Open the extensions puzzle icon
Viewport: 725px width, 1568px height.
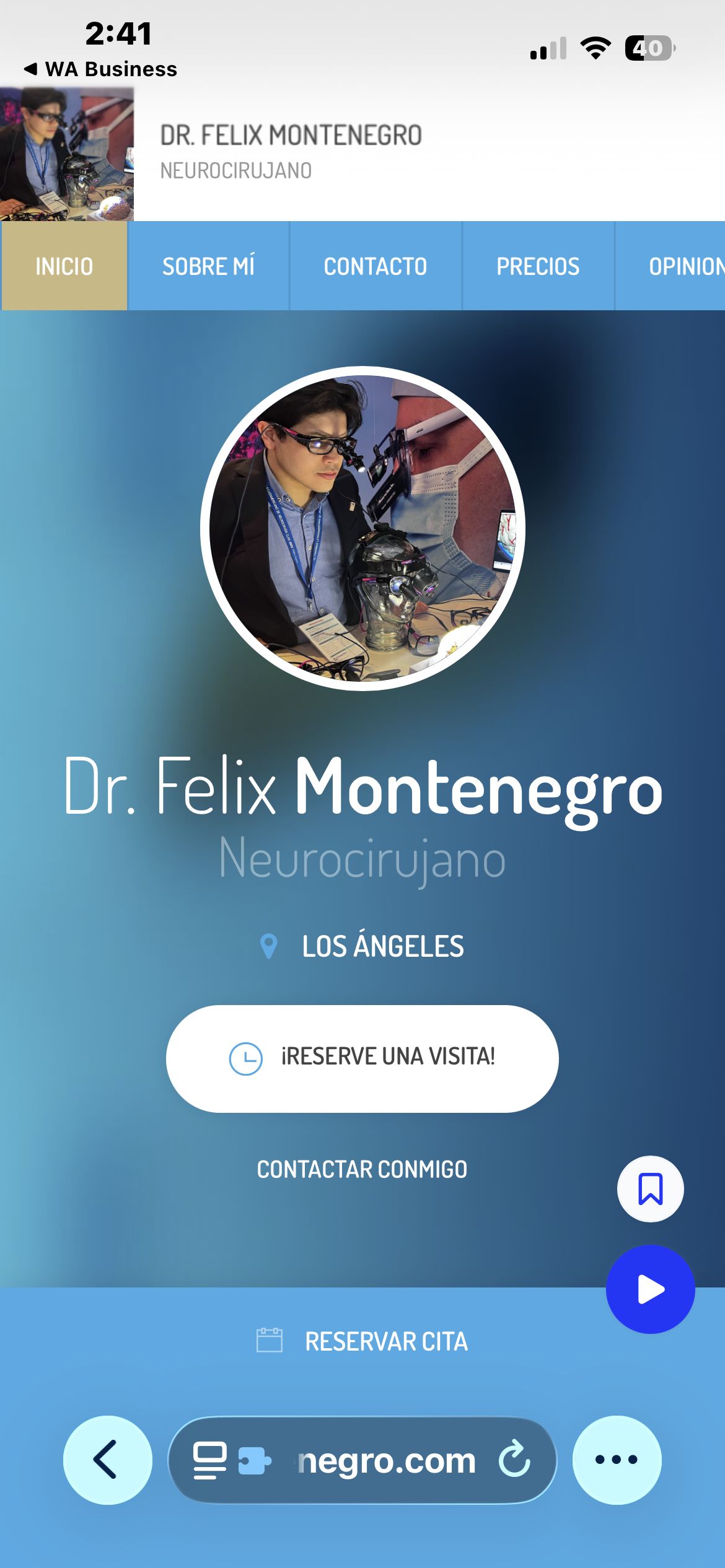254,1460
